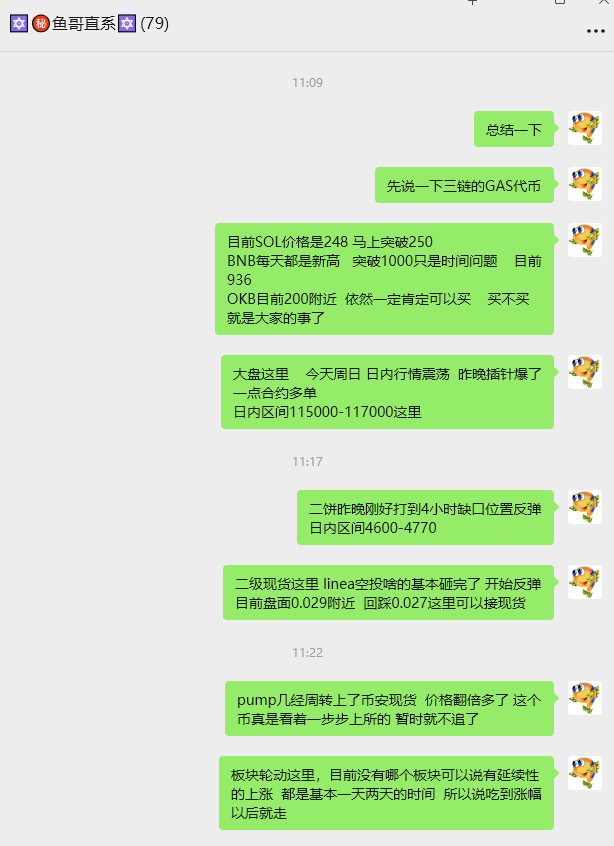Open avatar beside the linea空投 message
The width and height of the screenshot is (614, 846).
pyautogui.click(x=584, y=582)
